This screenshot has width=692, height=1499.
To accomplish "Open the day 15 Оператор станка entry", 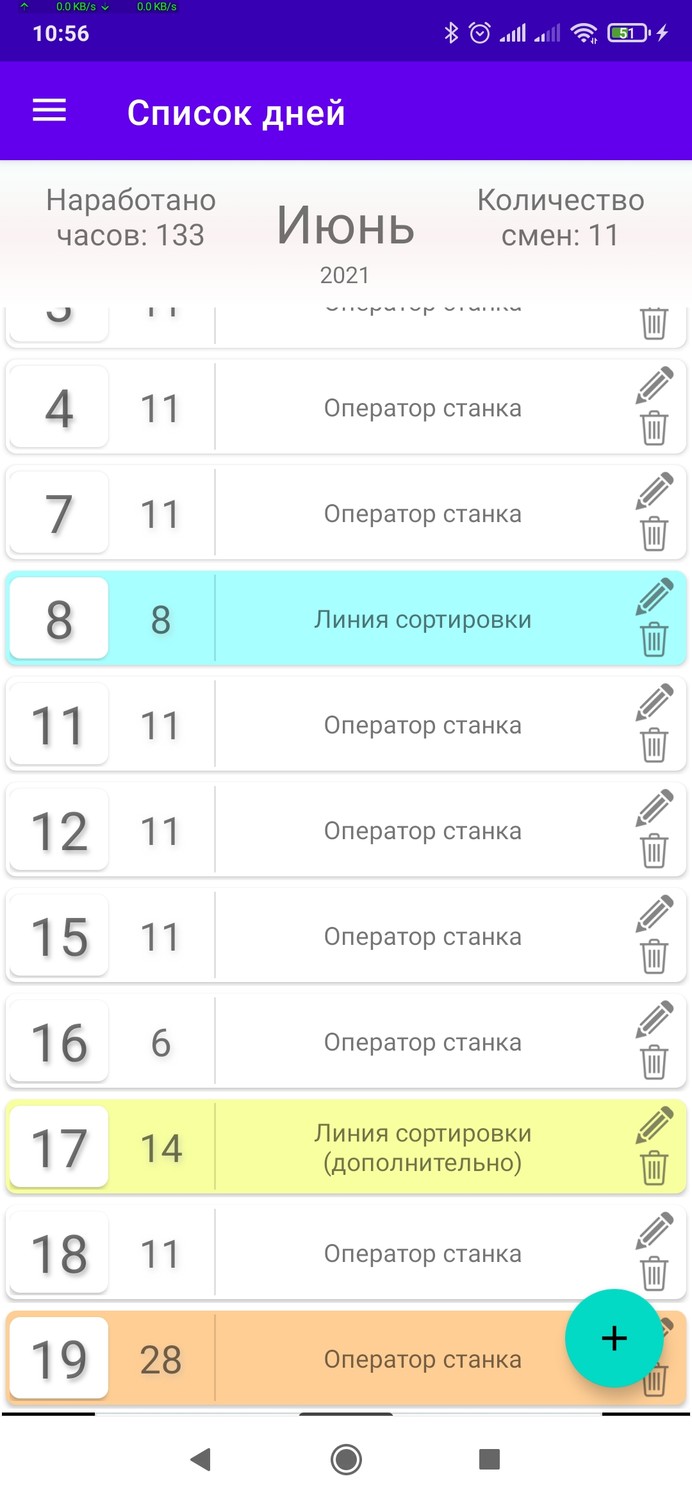I will [x=422, y=937].
